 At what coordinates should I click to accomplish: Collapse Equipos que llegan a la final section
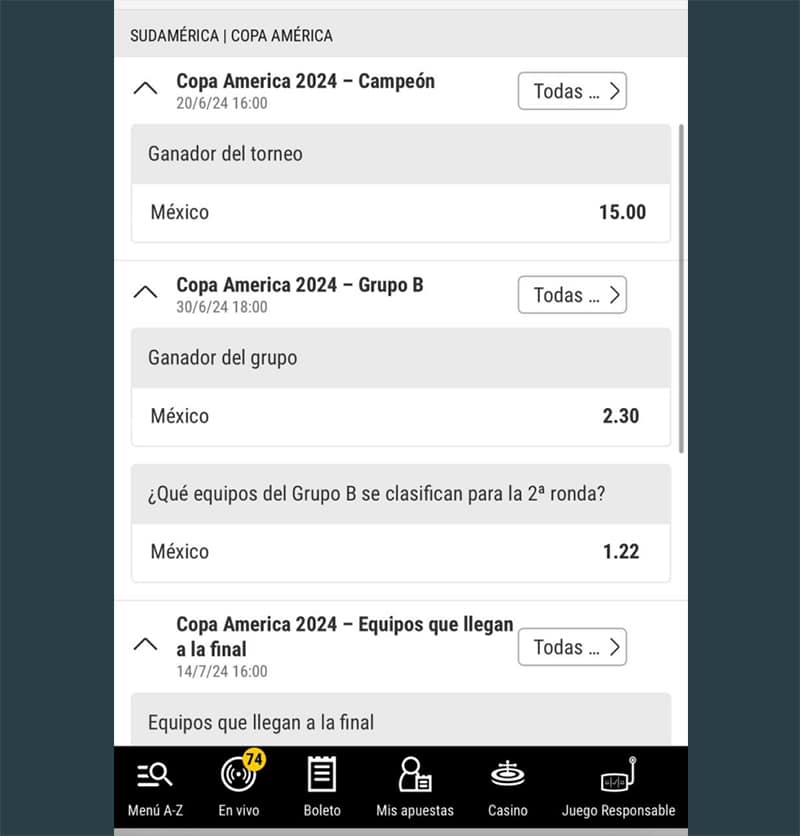tap(145, 645)
